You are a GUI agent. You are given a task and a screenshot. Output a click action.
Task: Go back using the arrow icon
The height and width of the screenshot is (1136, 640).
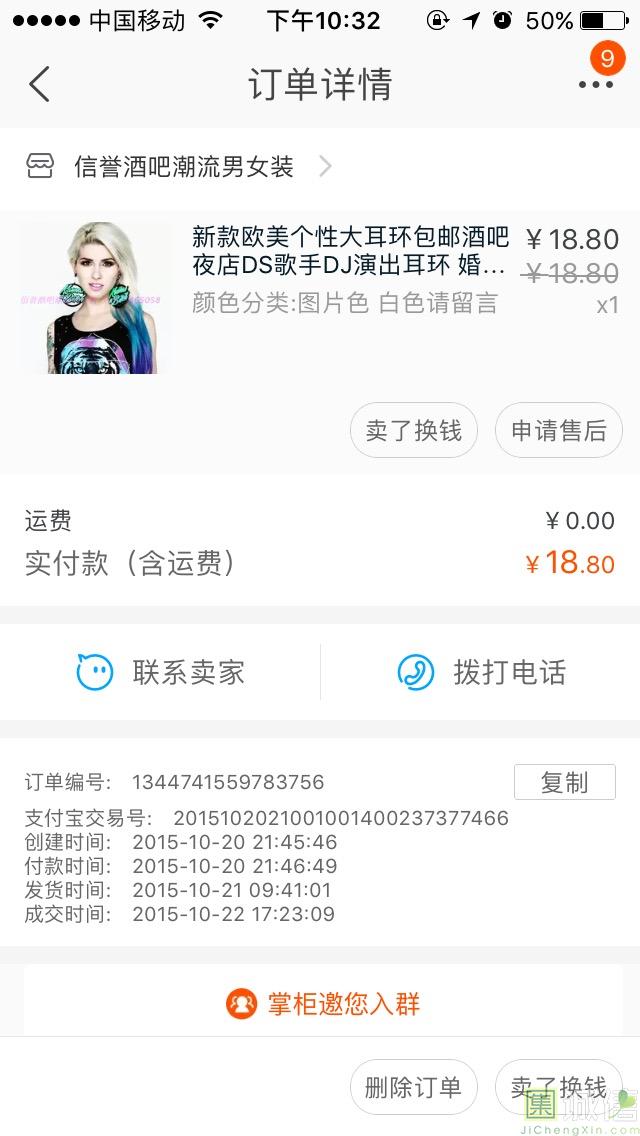click(x=39, y=84)
